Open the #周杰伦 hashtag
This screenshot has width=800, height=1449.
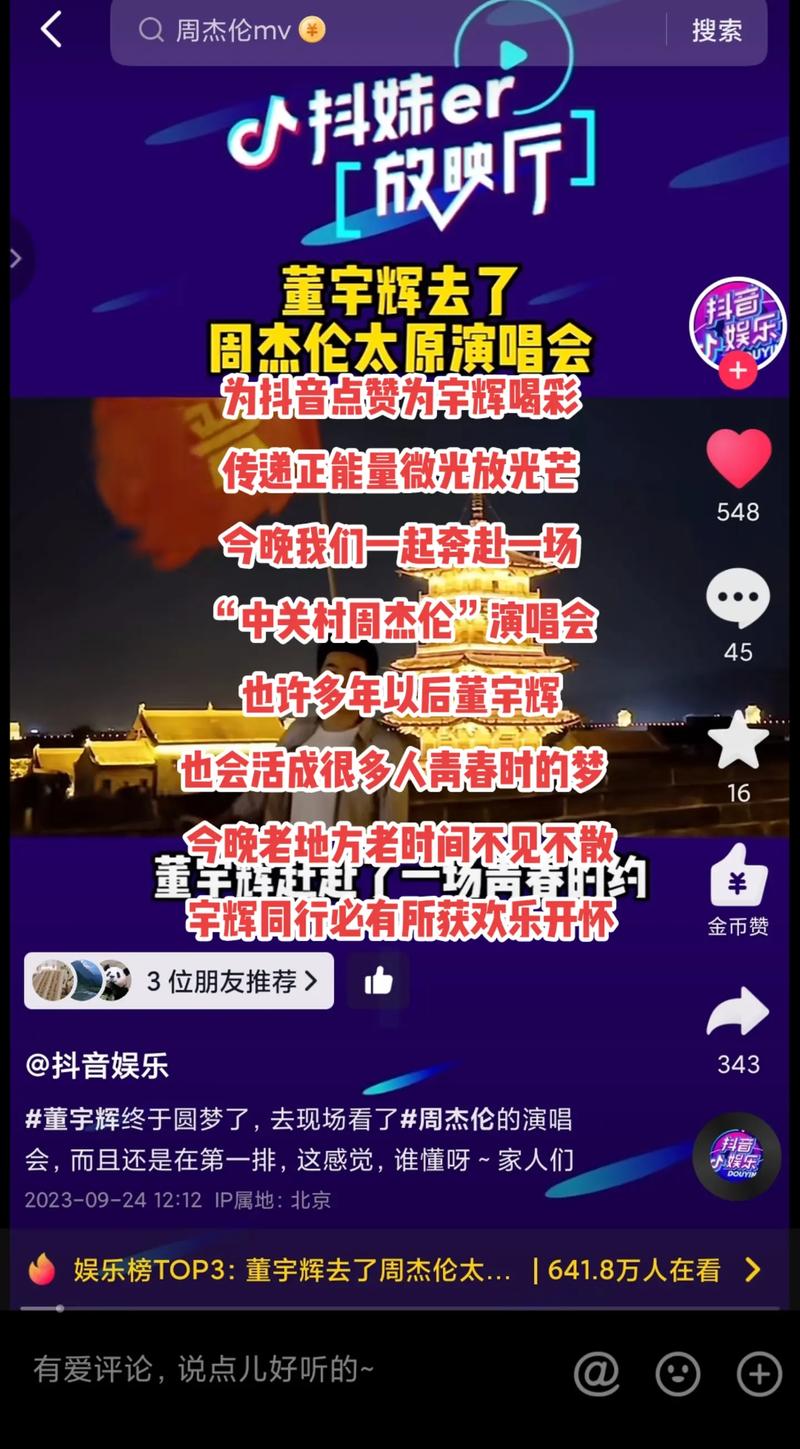448,1119
